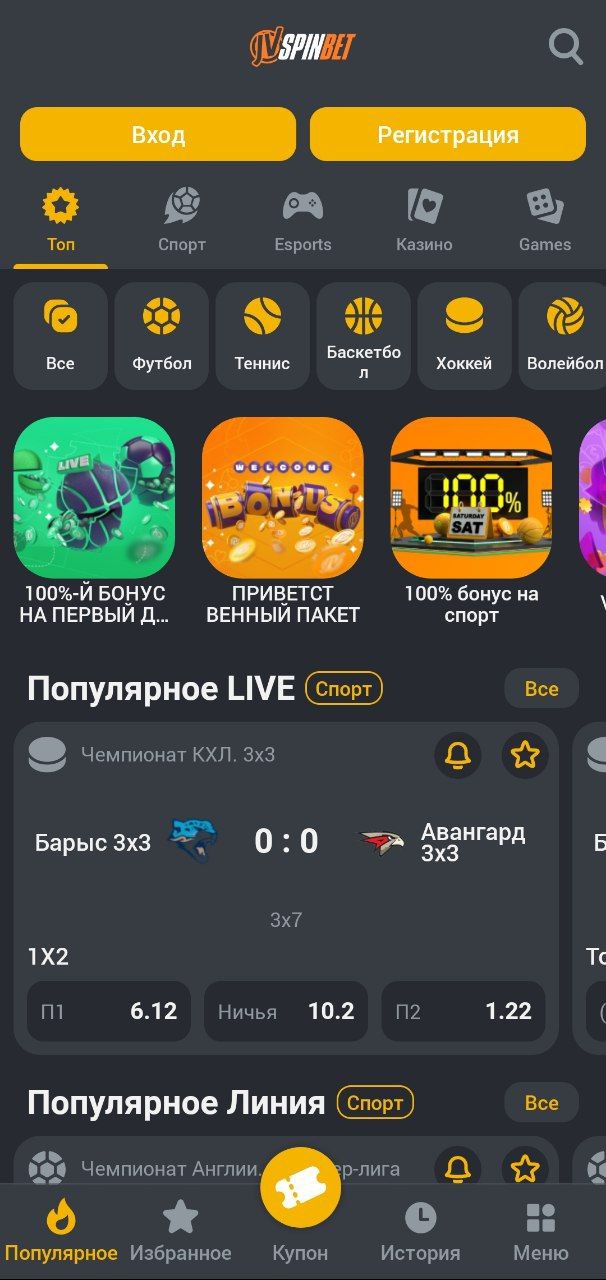
Task: Pick П2 odds 1.22
Action: pos(464,1011)
